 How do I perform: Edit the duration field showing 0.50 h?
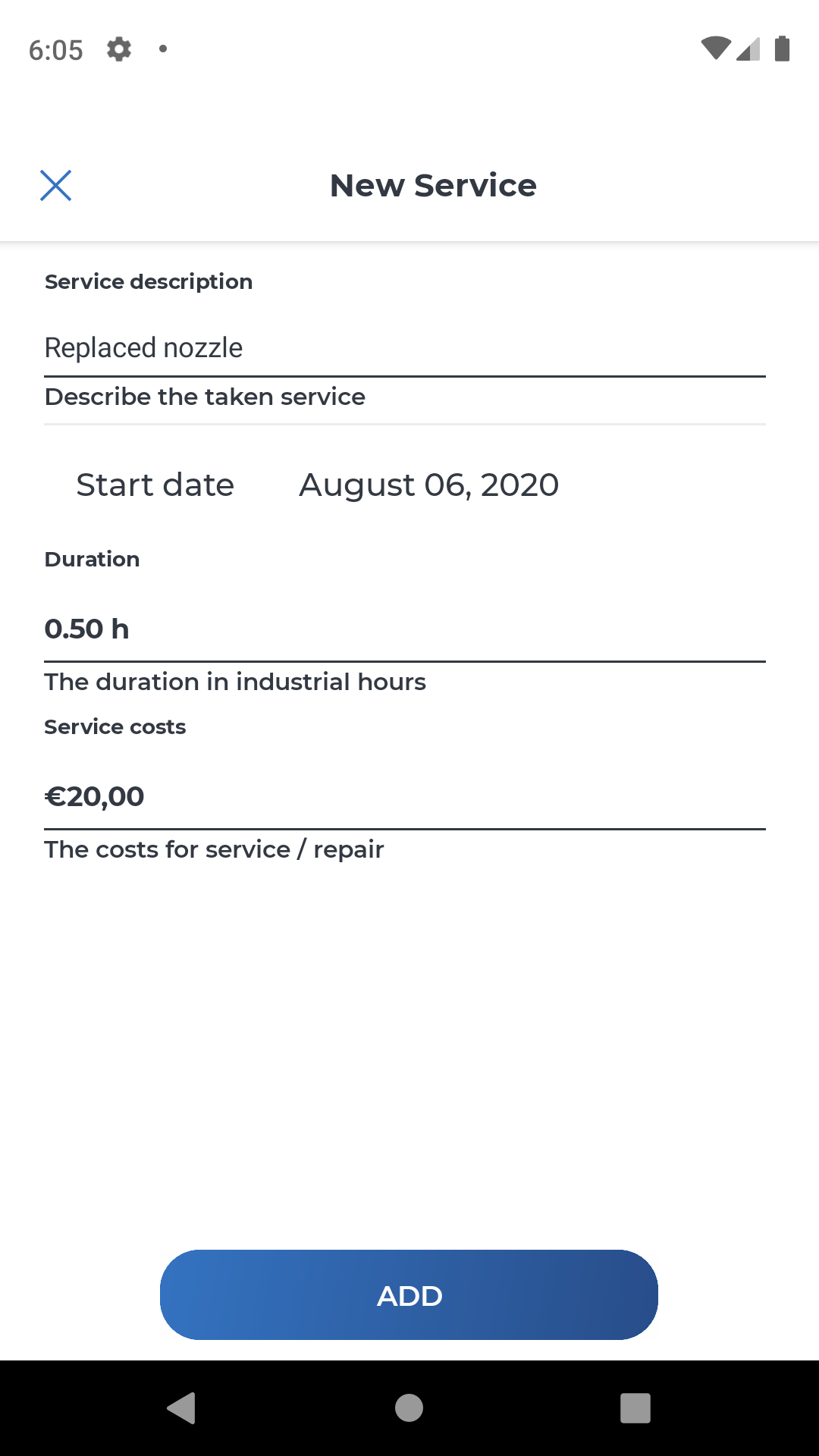tap(404, 629)
